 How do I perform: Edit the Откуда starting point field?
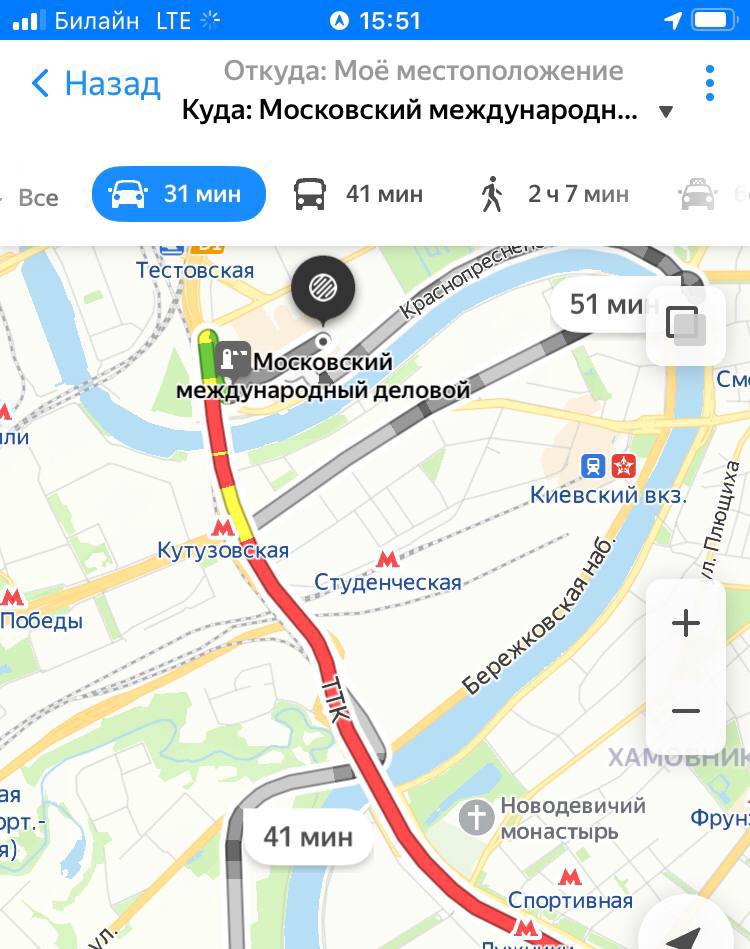[422, 71]
